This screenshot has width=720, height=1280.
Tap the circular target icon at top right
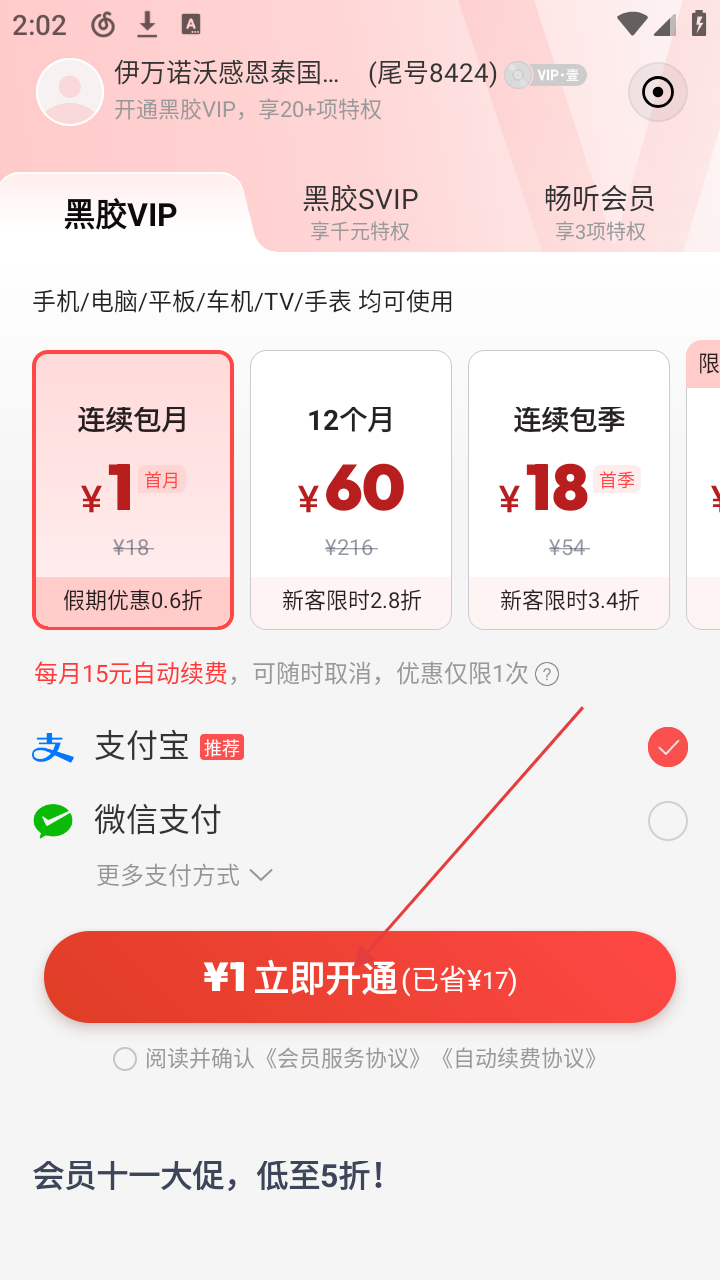[658, 92]
